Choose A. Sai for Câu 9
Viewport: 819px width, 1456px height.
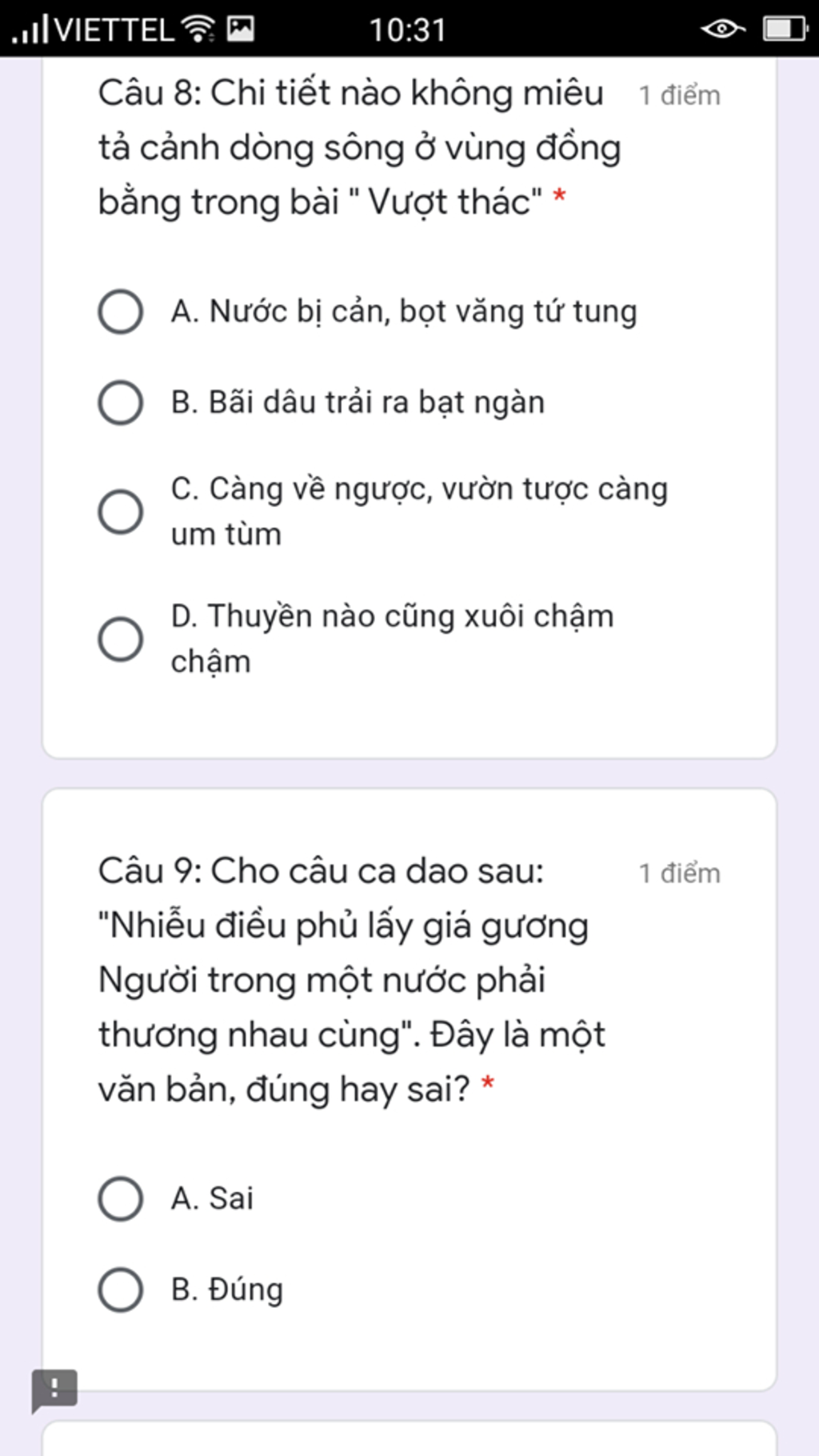121,1198
